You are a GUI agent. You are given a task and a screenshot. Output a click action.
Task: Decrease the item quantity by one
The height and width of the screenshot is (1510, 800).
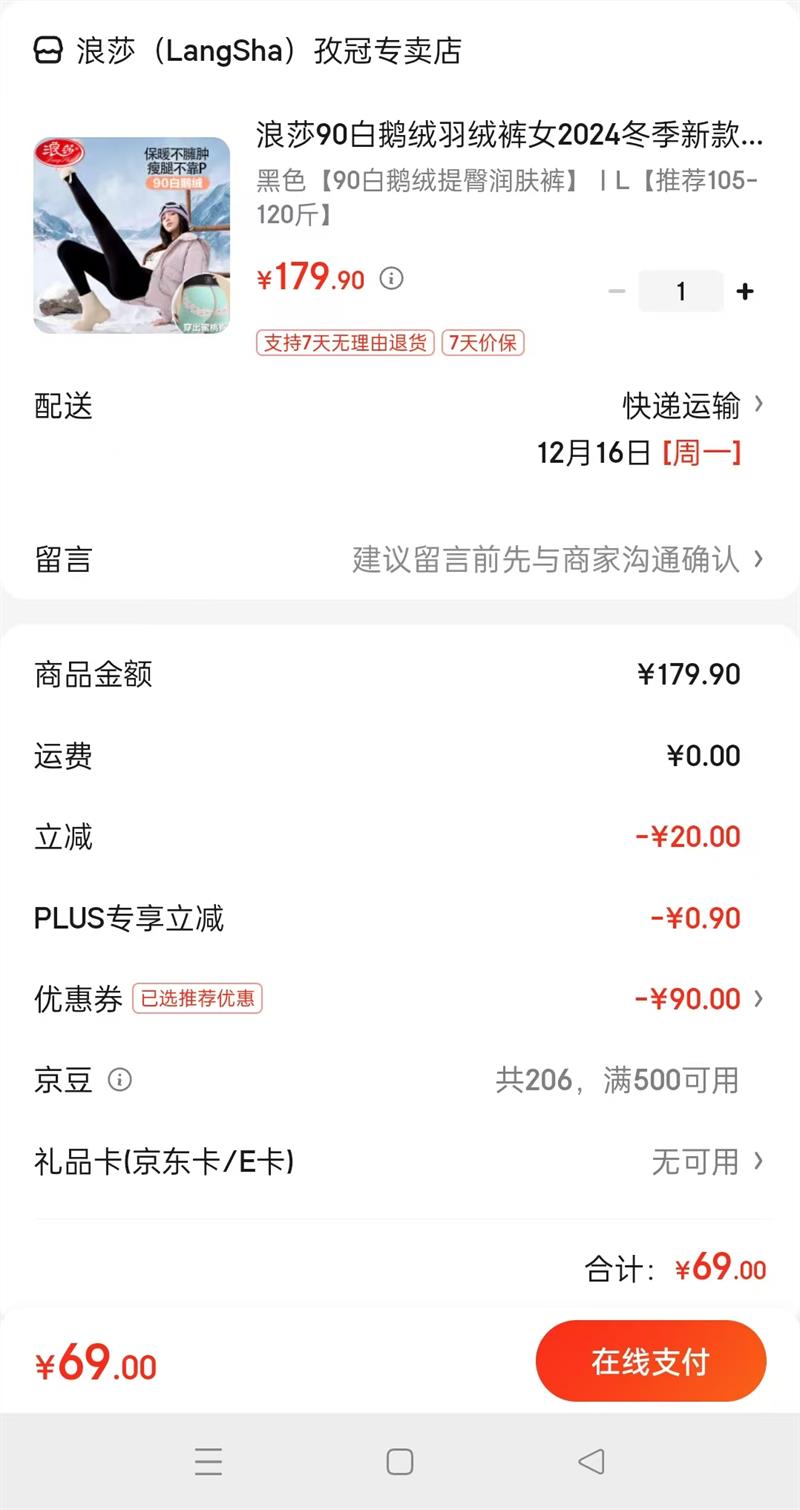click(x=617, y=291)
